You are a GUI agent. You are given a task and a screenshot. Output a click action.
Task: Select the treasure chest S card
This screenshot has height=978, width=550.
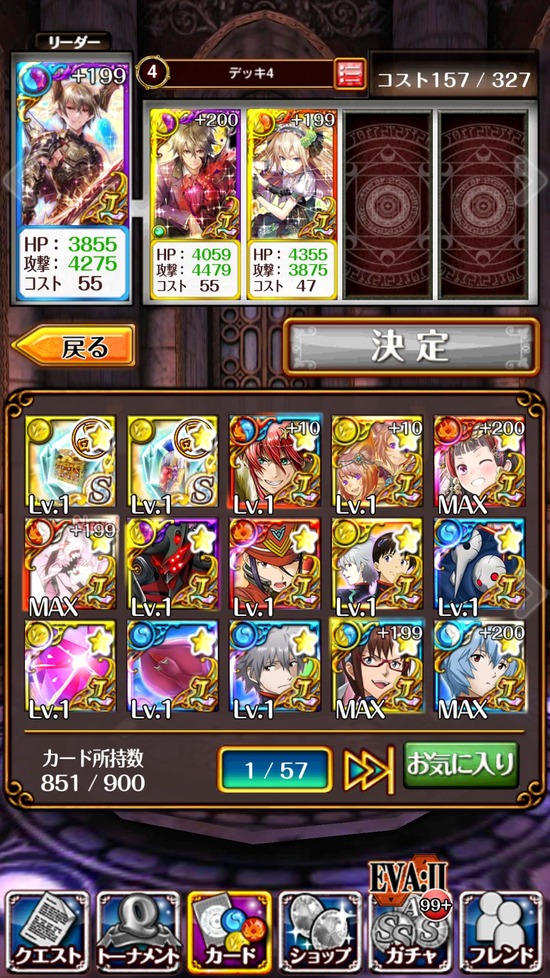coord(70,462)
